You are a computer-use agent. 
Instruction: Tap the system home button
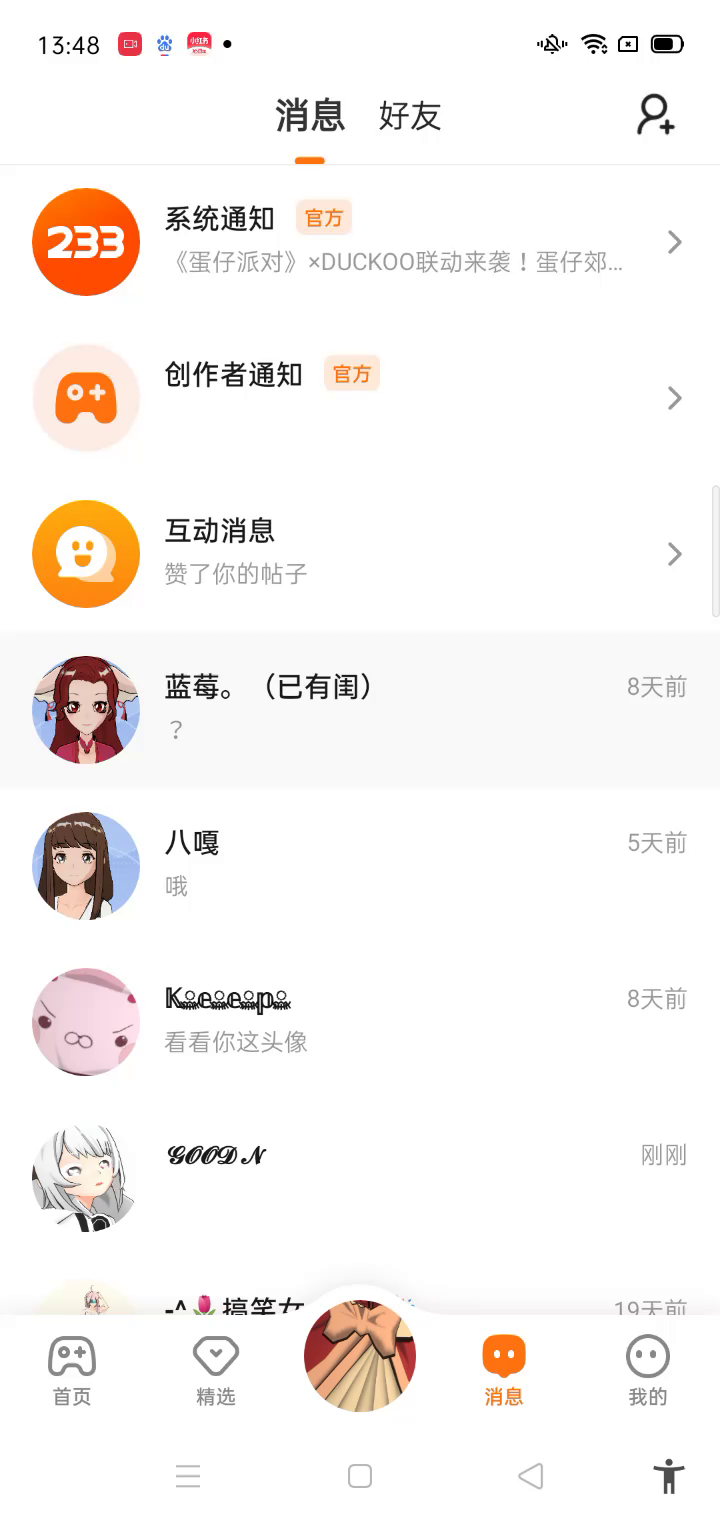pyautogui.click(x=360, y=1476)
